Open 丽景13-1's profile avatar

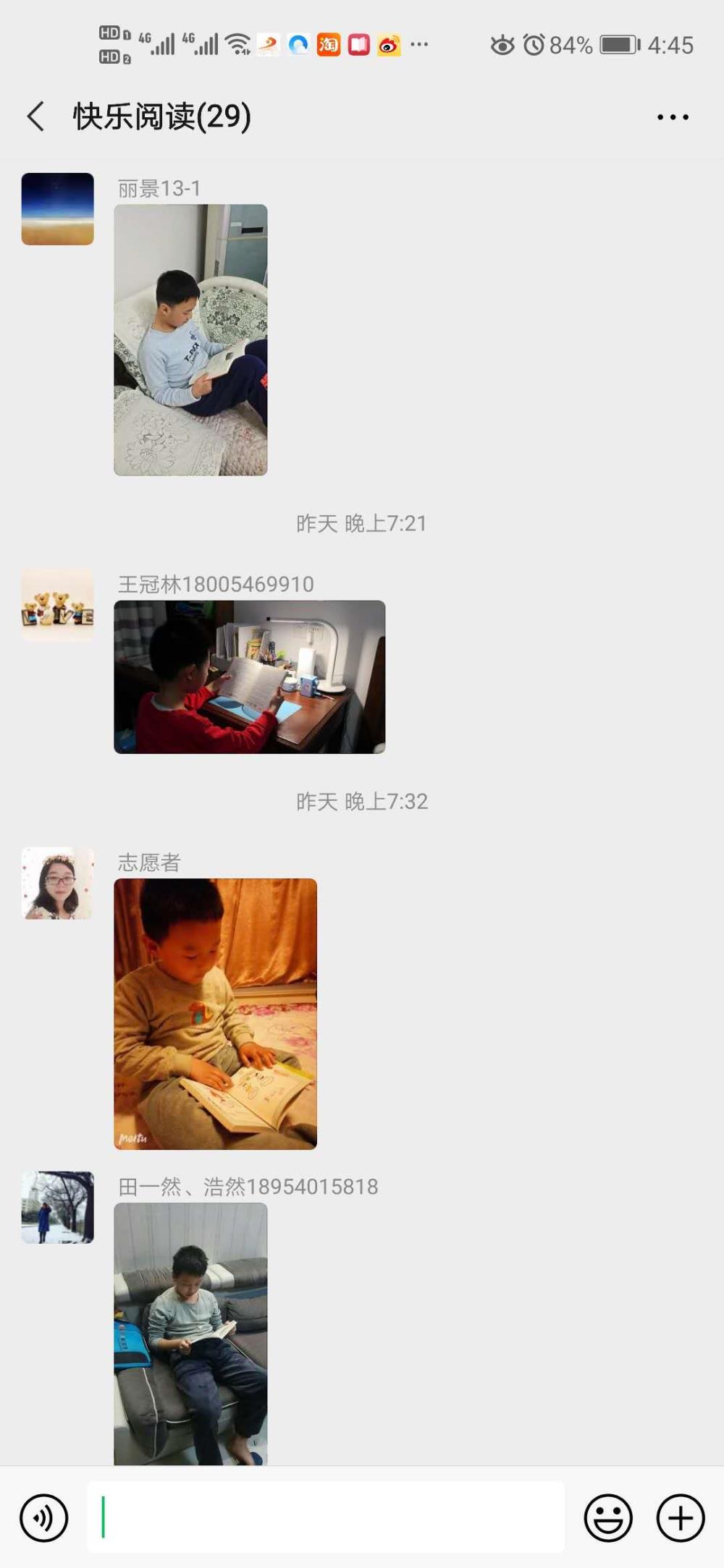(57, 208)
